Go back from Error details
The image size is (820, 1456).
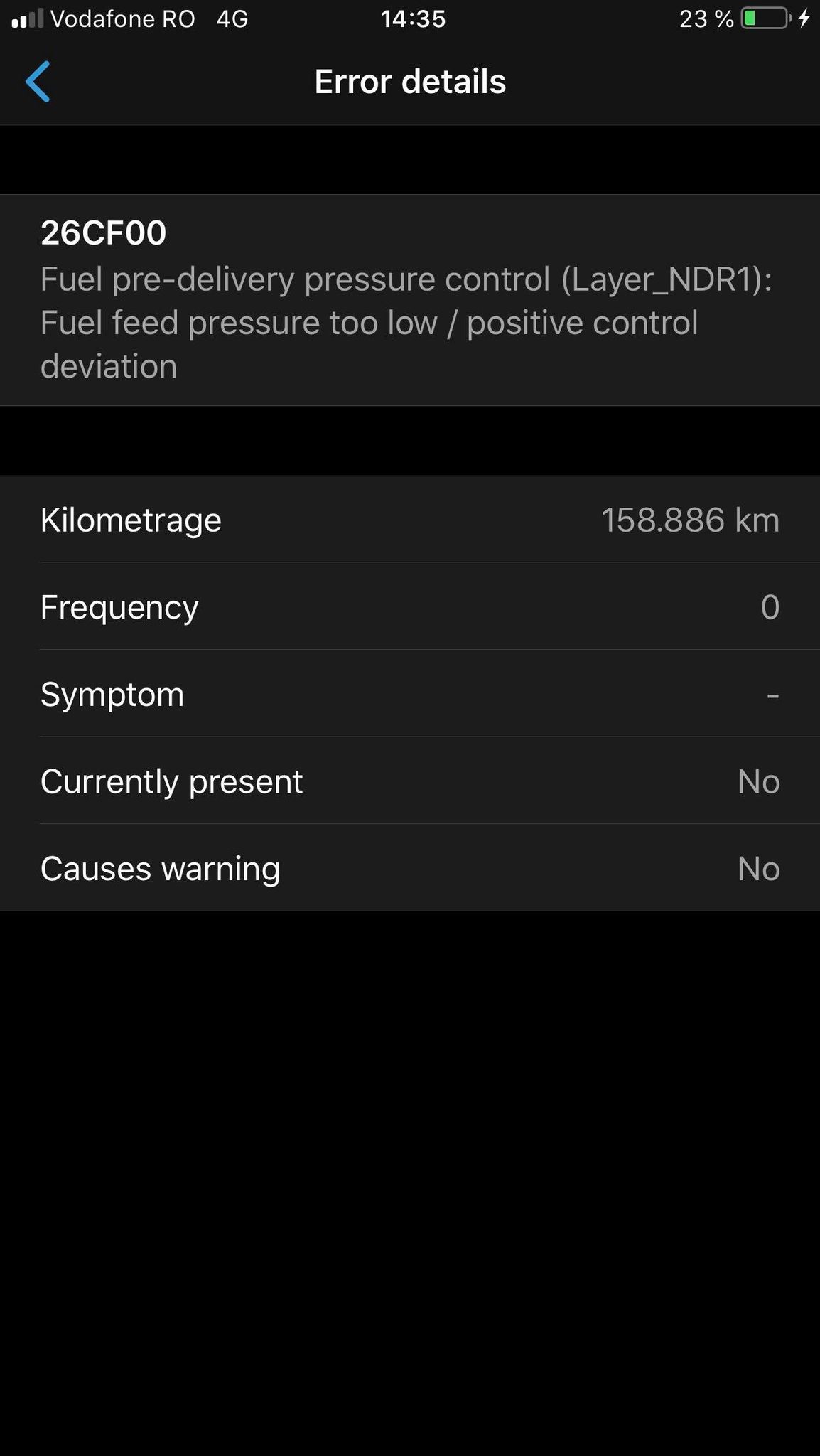38,82
